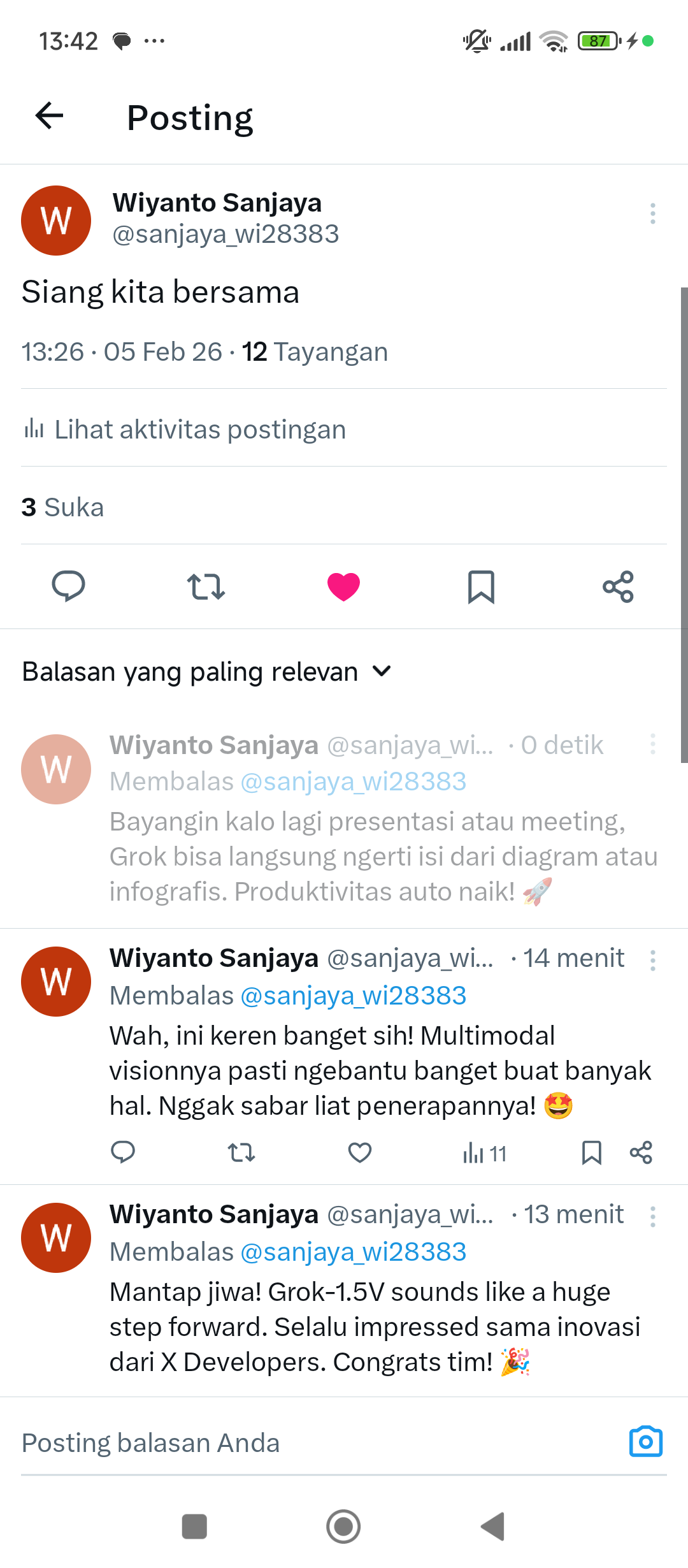Screen dimensions: 688x1568
Task: Reply to the main post
Action: click(68, 586)
